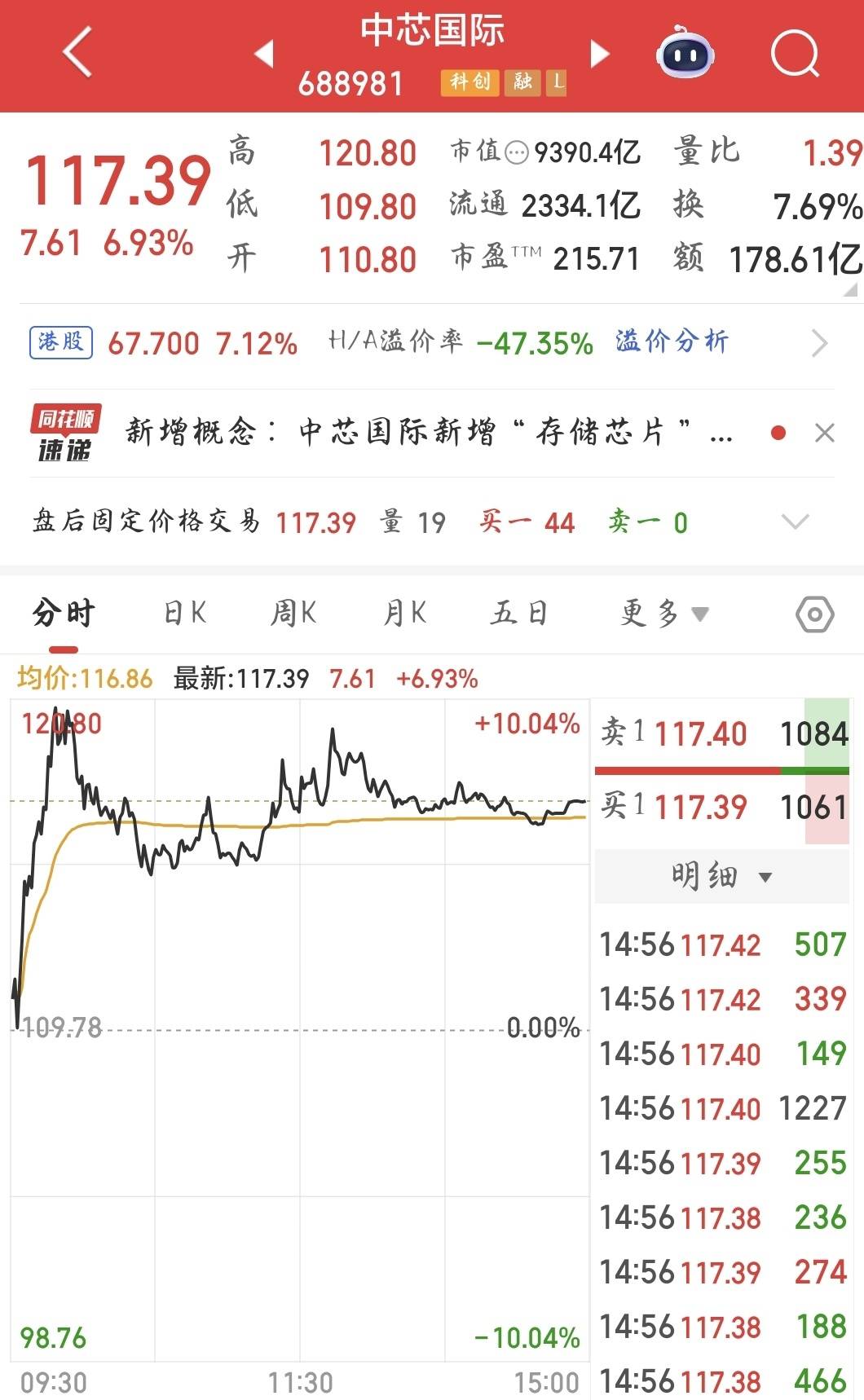
Task: Open the 更多 chart period dropdown
Action: tap(663, 613)
